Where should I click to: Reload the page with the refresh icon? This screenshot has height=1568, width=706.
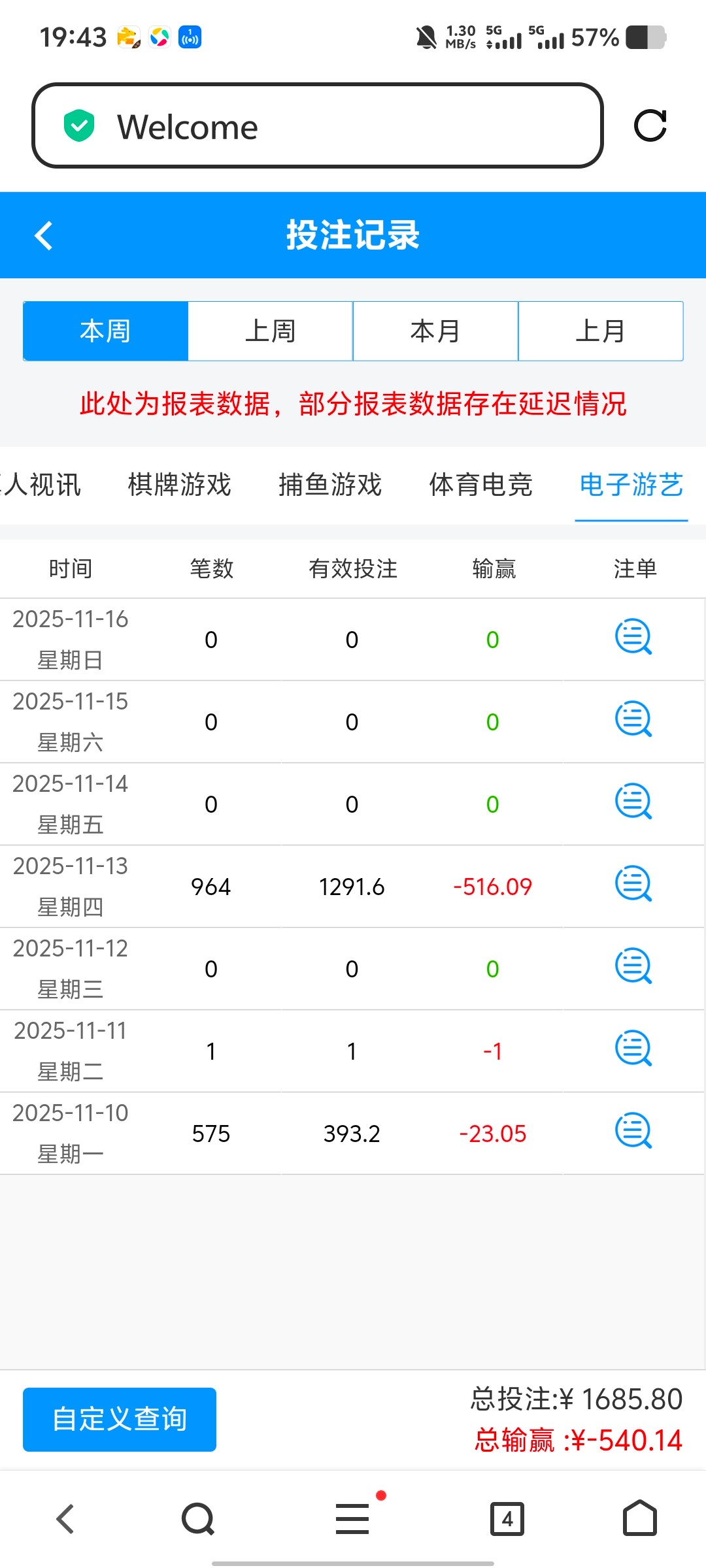(650, 125)
